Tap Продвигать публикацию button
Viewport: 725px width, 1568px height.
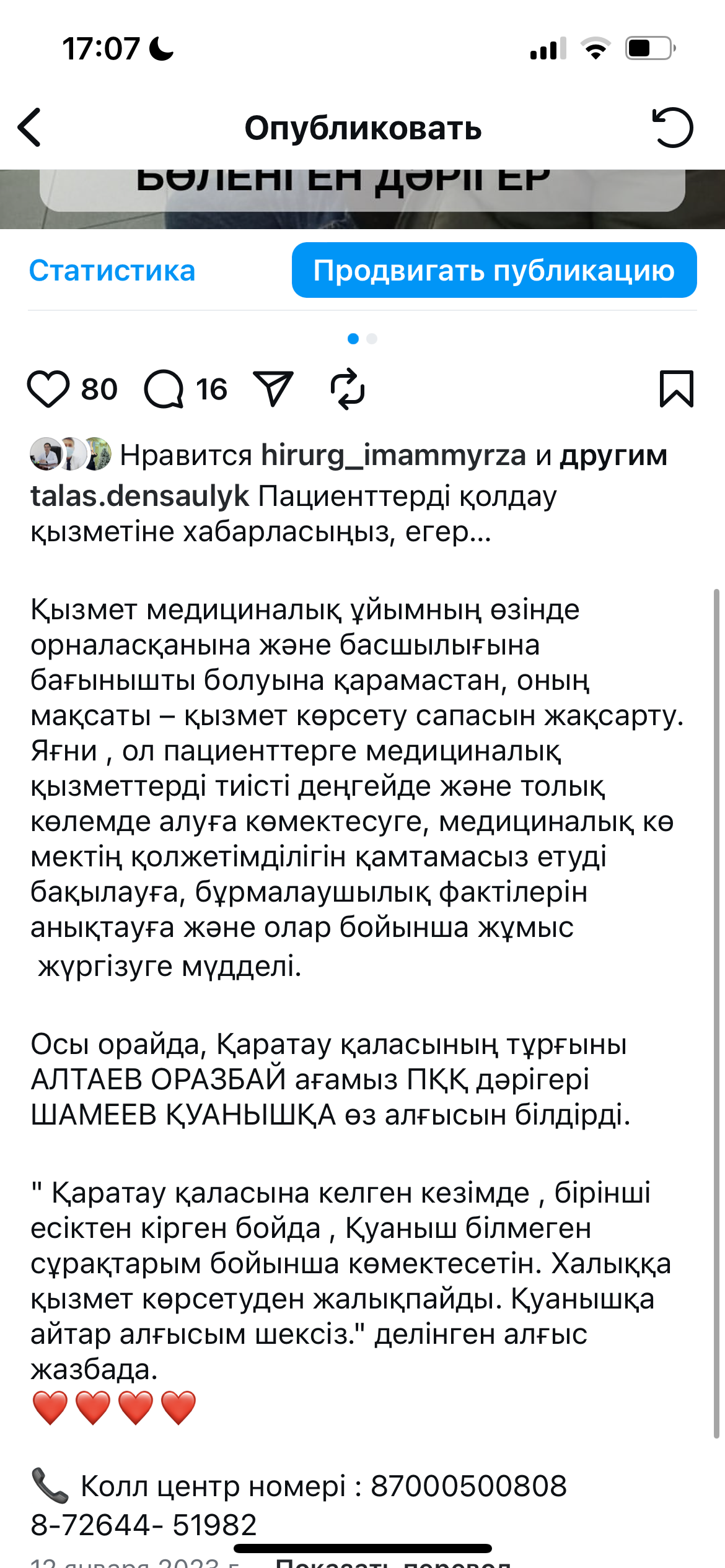(x=494, y=271)
